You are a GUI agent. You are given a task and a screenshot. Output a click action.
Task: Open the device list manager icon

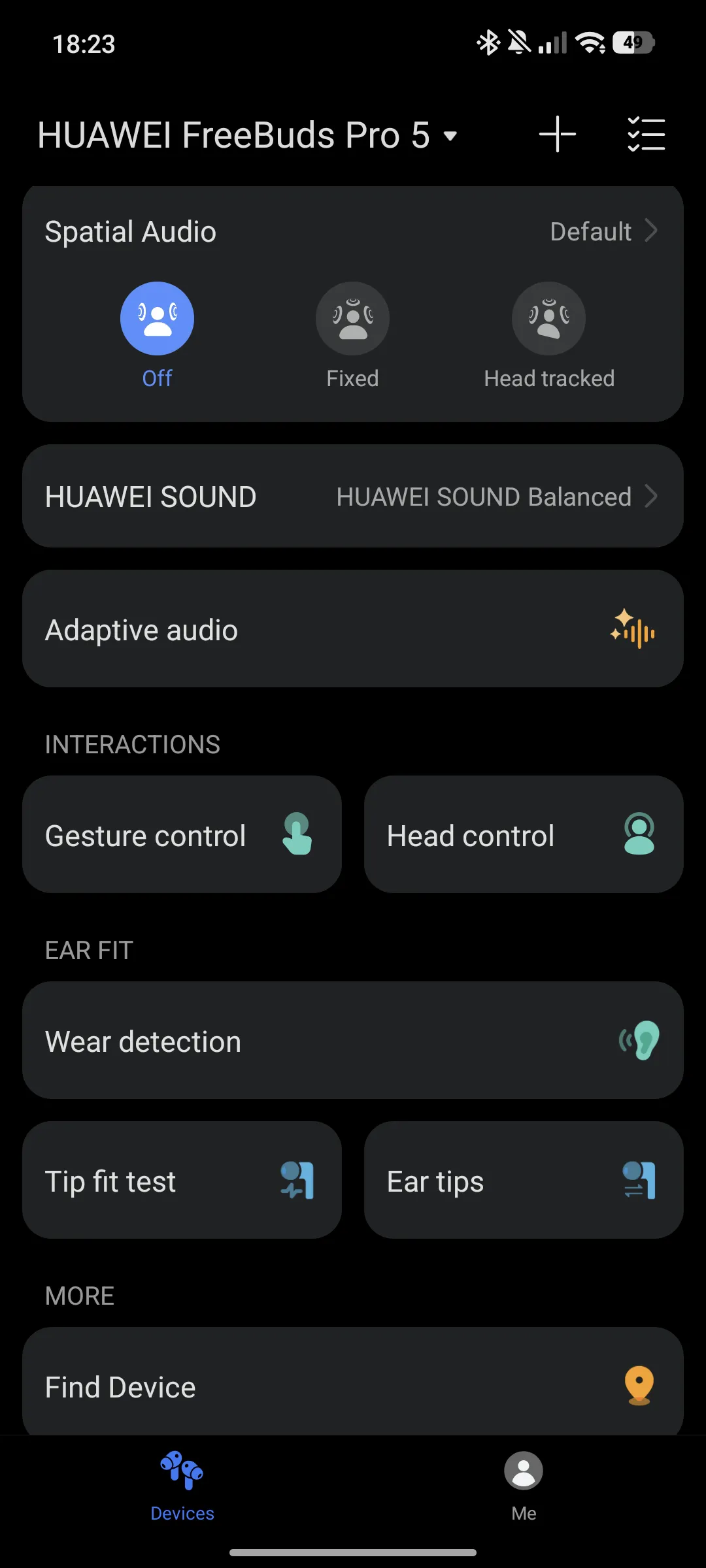pos(646,135)
